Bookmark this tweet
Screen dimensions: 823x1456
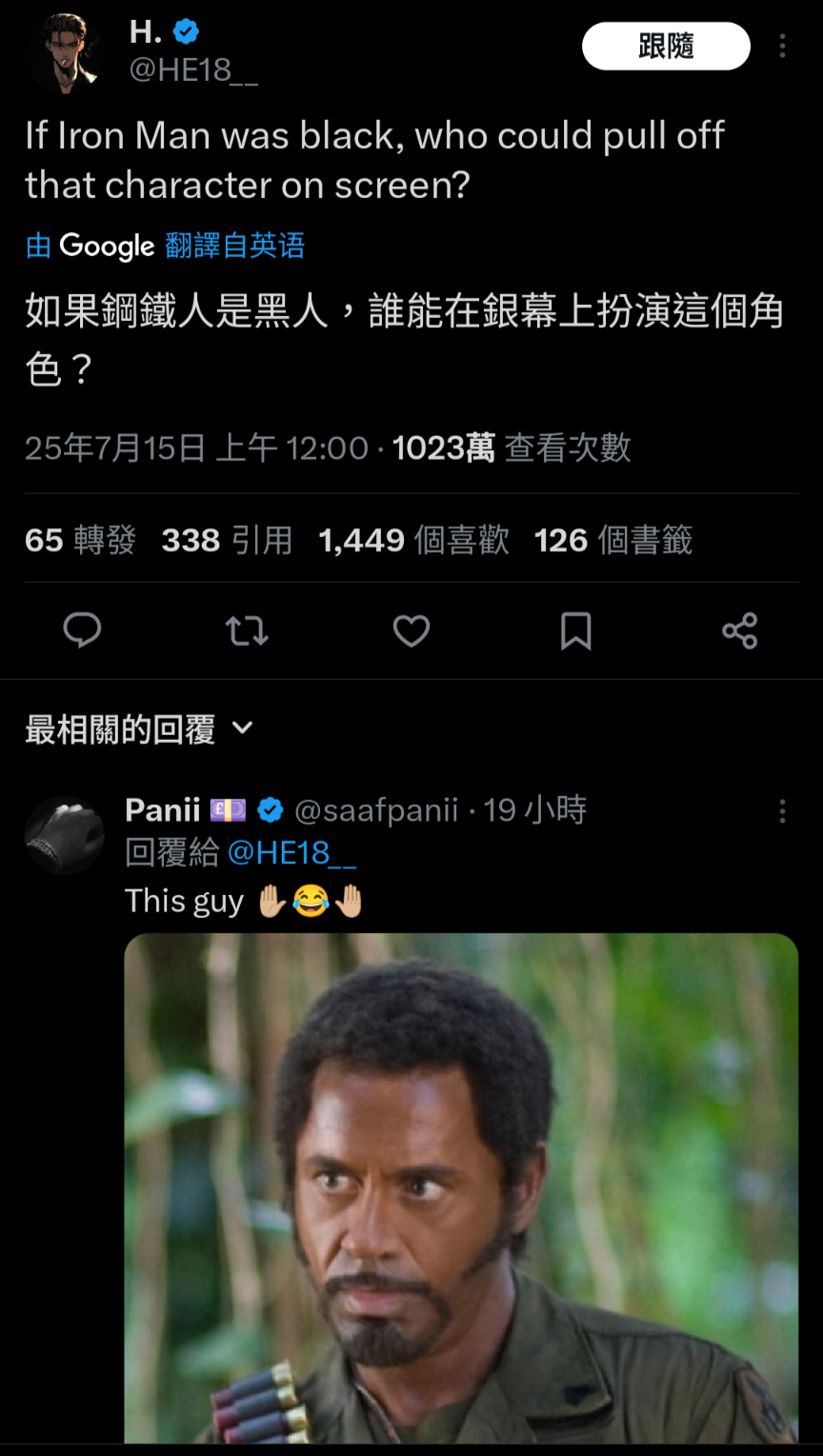575,630
